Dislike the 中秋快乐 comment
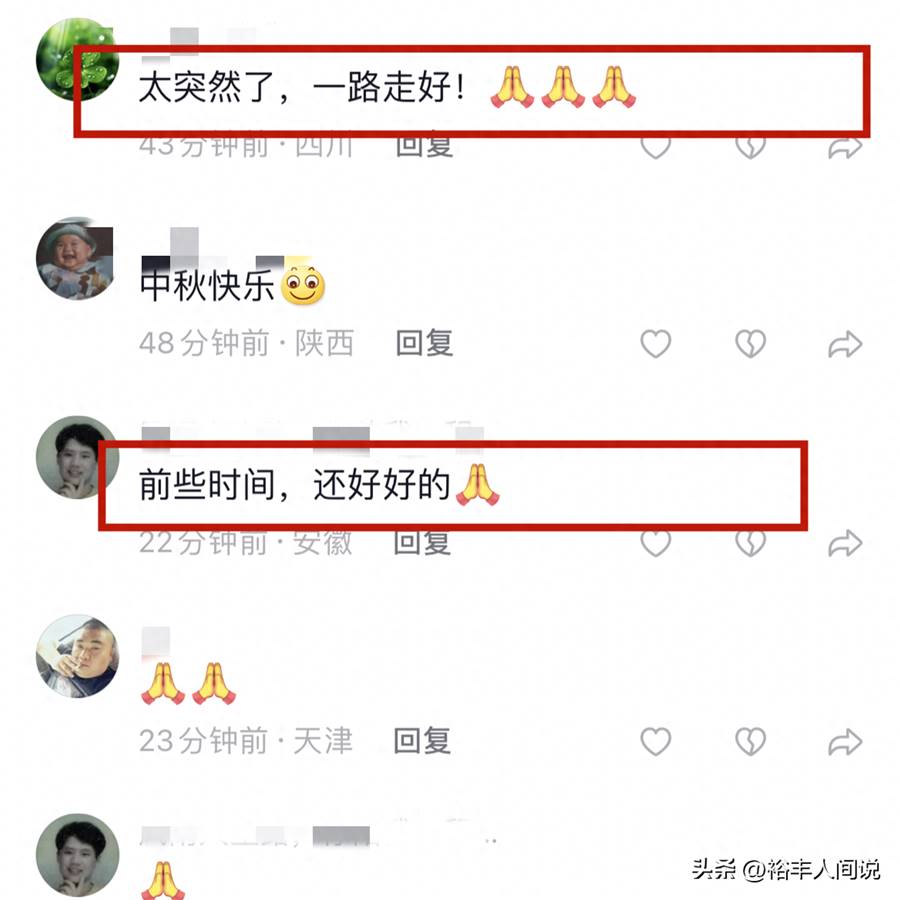900x900 pixels. coord(750,345)
